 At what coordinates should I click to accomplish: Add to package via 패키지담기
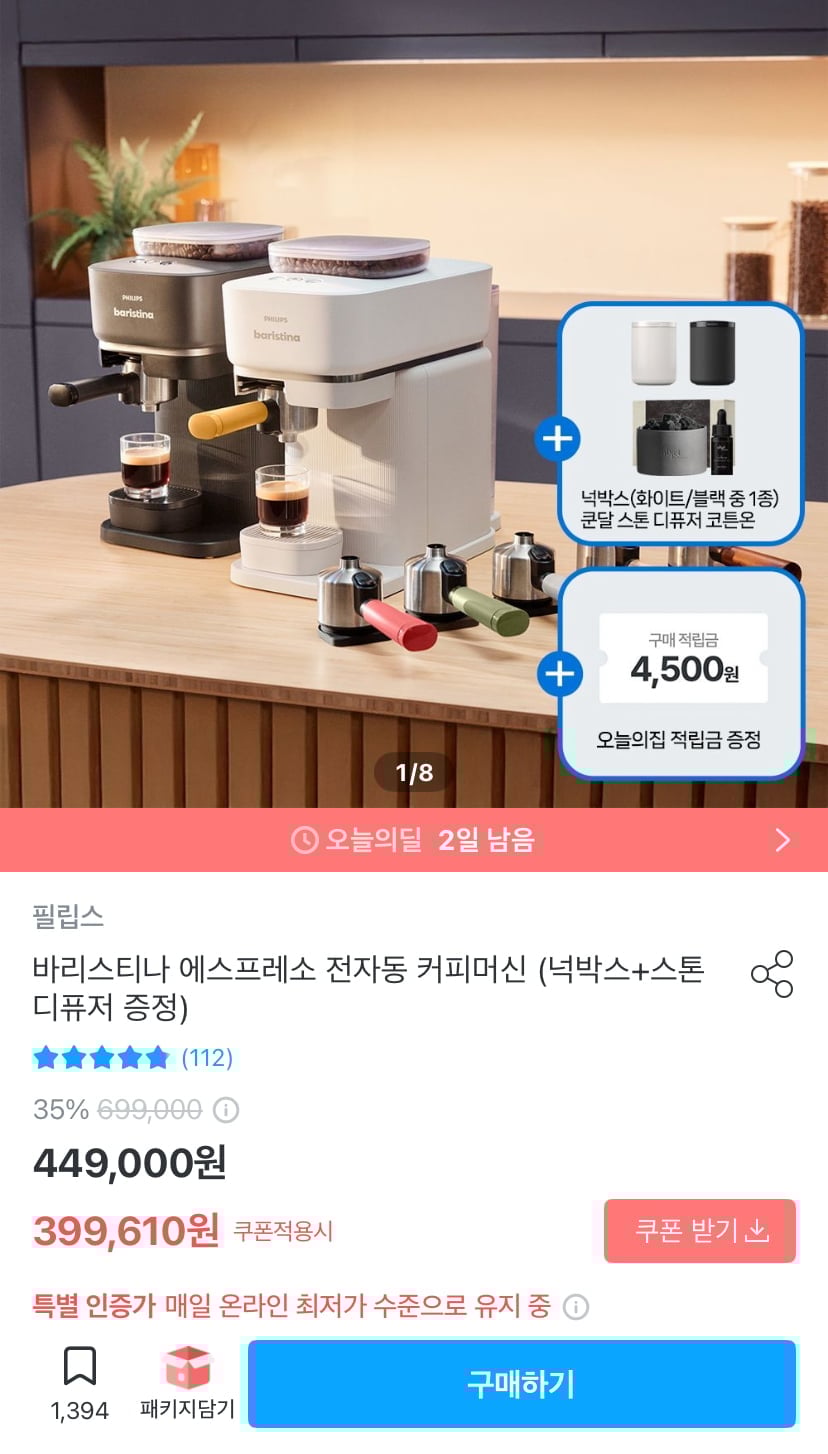(x=187, y=1383)
